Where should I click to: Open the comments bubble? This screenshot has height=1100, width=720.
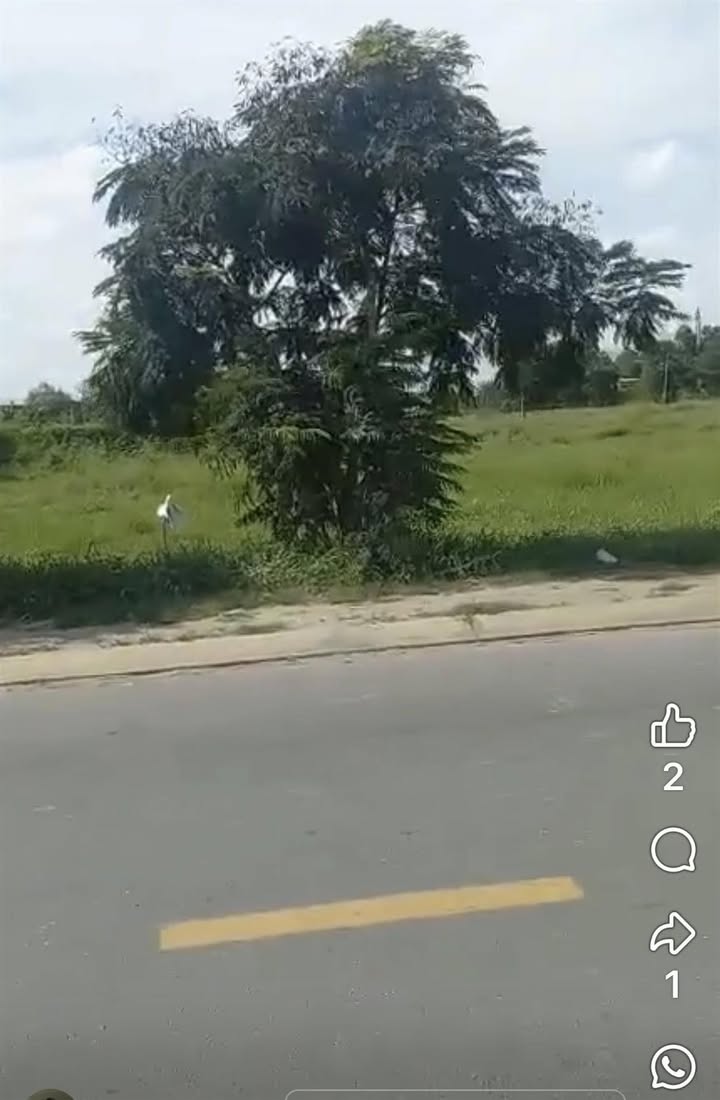pos(673,850)
